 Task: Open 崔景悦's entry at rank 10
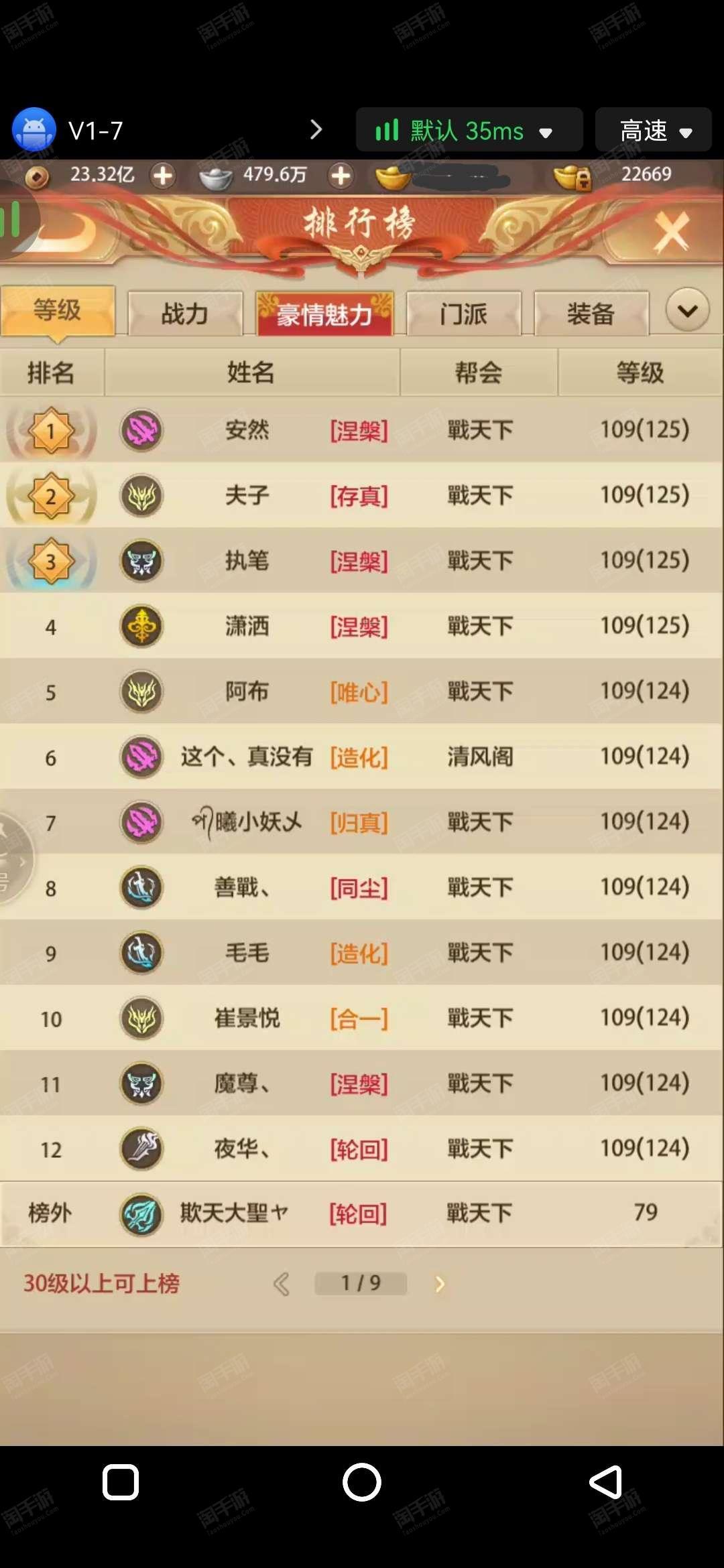[362, 1019]
